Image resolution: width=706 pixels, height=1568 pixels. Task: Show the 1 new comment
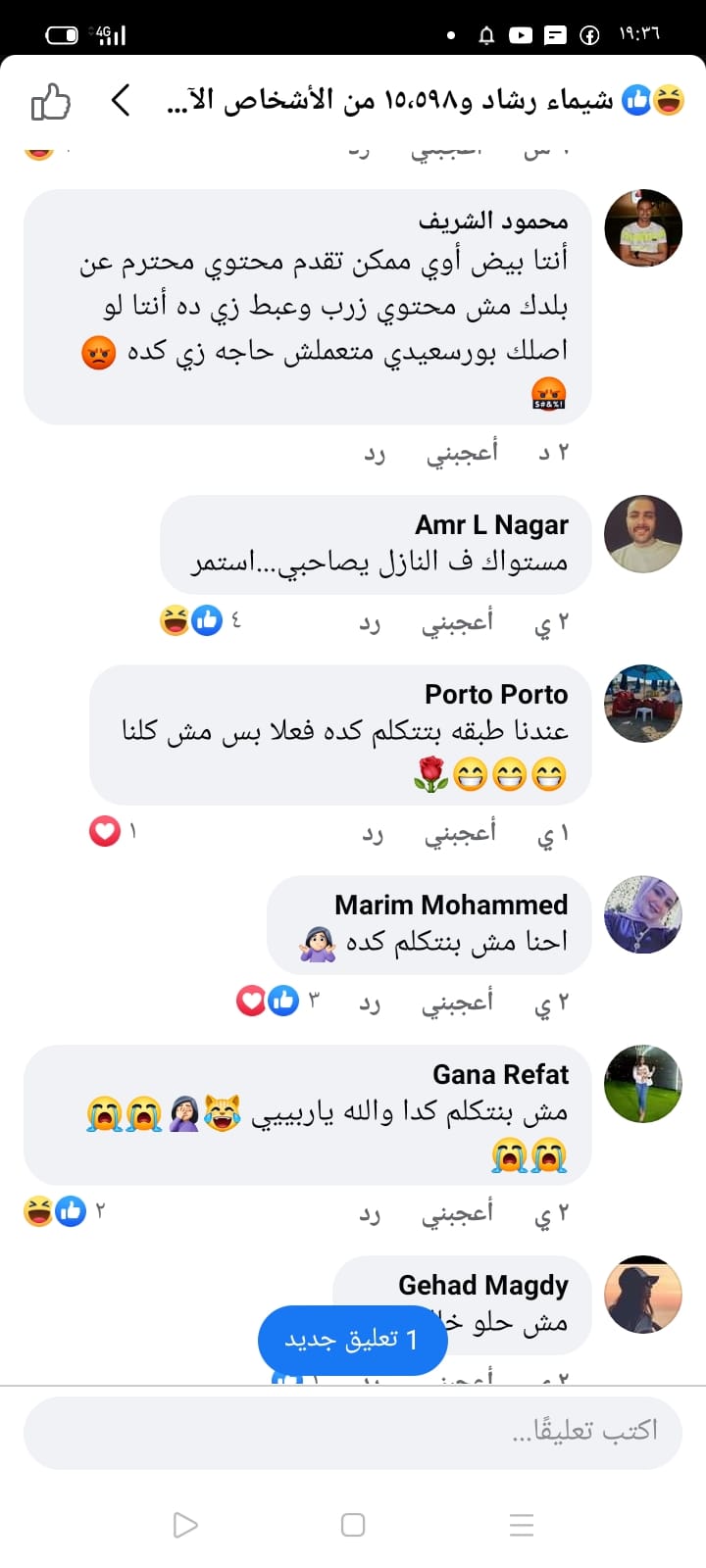coord(352,1340)
